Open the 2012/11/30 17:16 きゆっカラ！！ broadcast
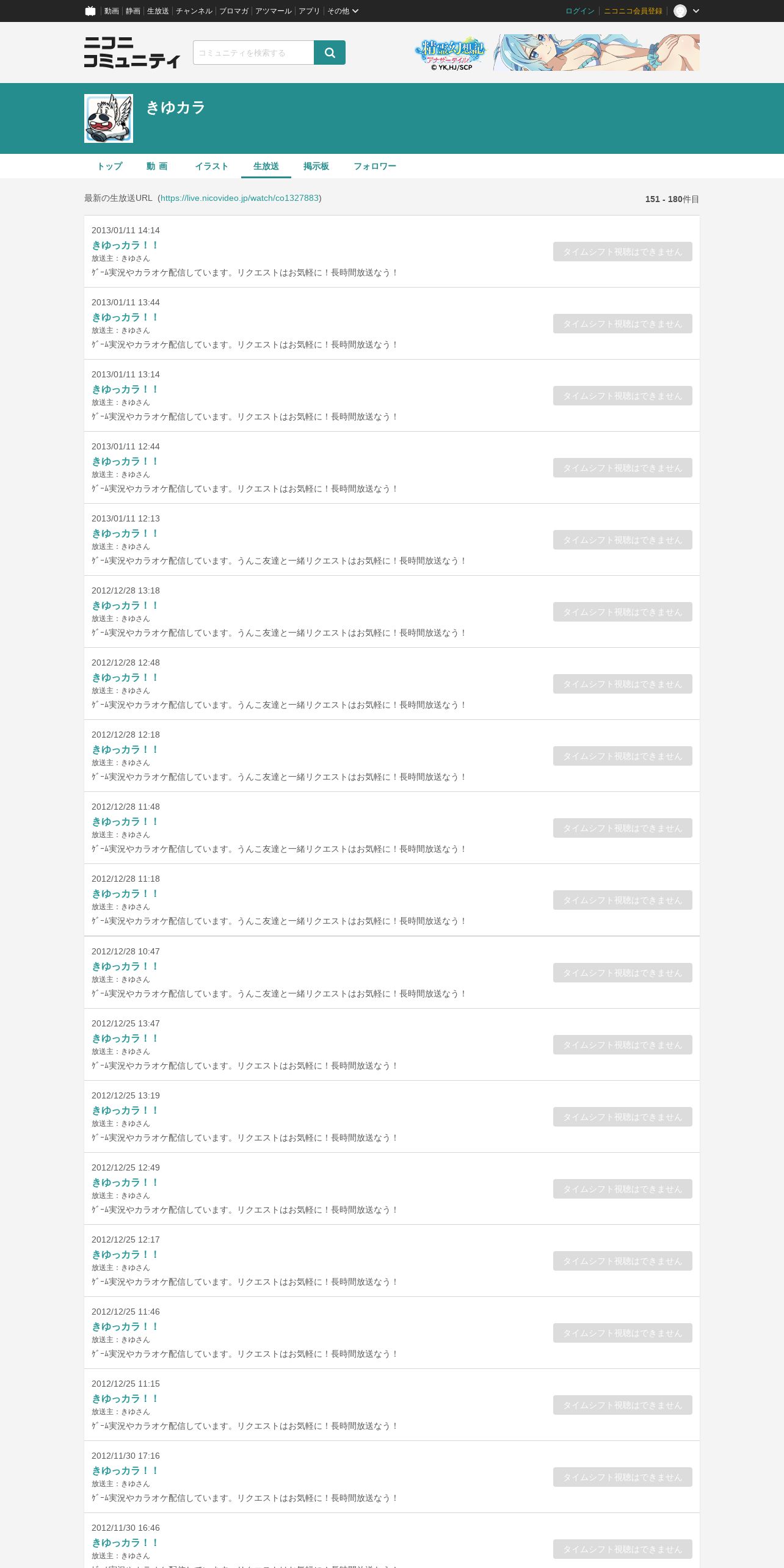 click(x=125, y=1471)
